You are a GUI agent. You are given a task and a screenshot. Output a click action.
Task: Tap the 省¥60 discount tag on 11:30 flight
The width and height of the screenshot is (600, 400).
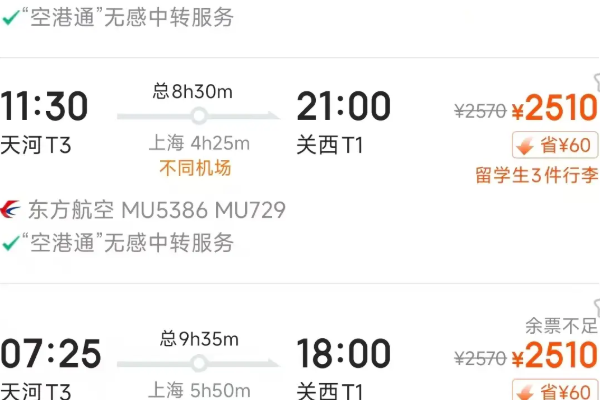[555, 145]
